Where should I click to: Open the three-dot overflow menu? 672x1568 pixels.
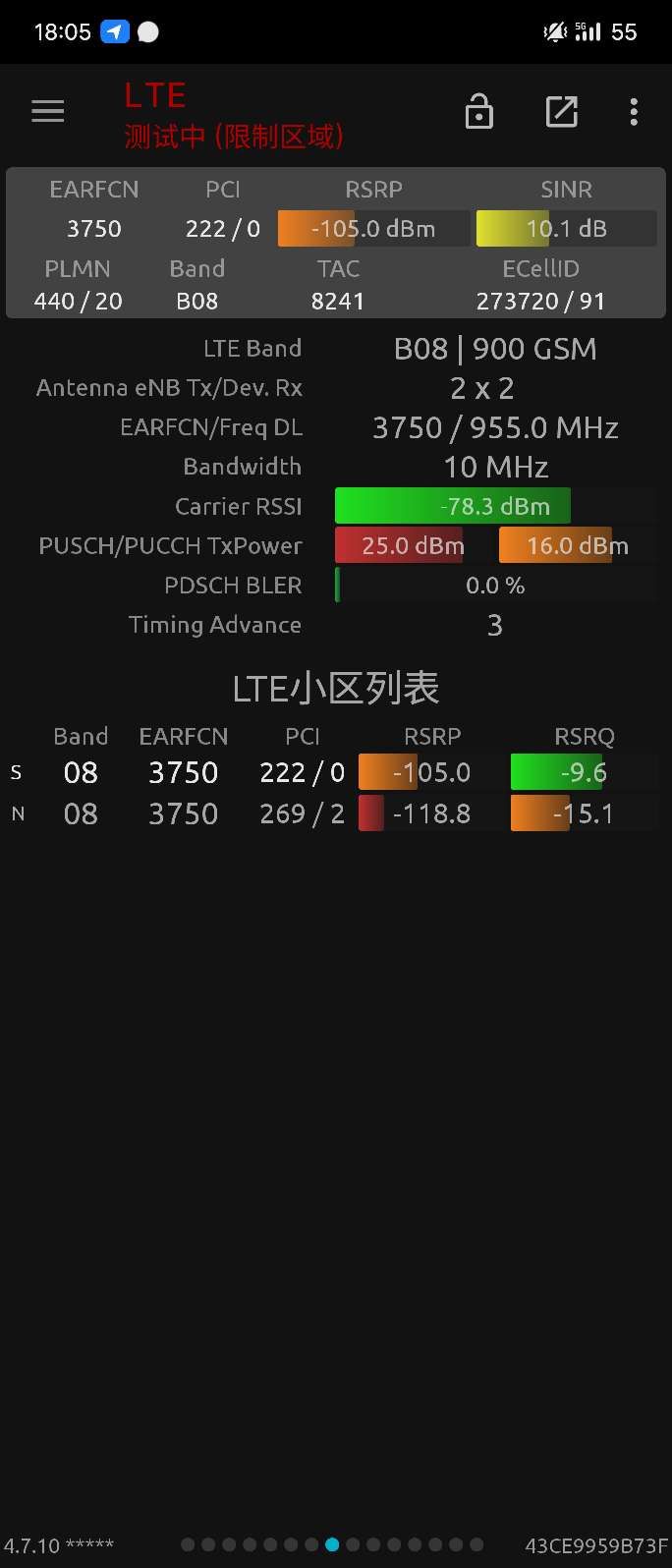(x=634, y=112)
